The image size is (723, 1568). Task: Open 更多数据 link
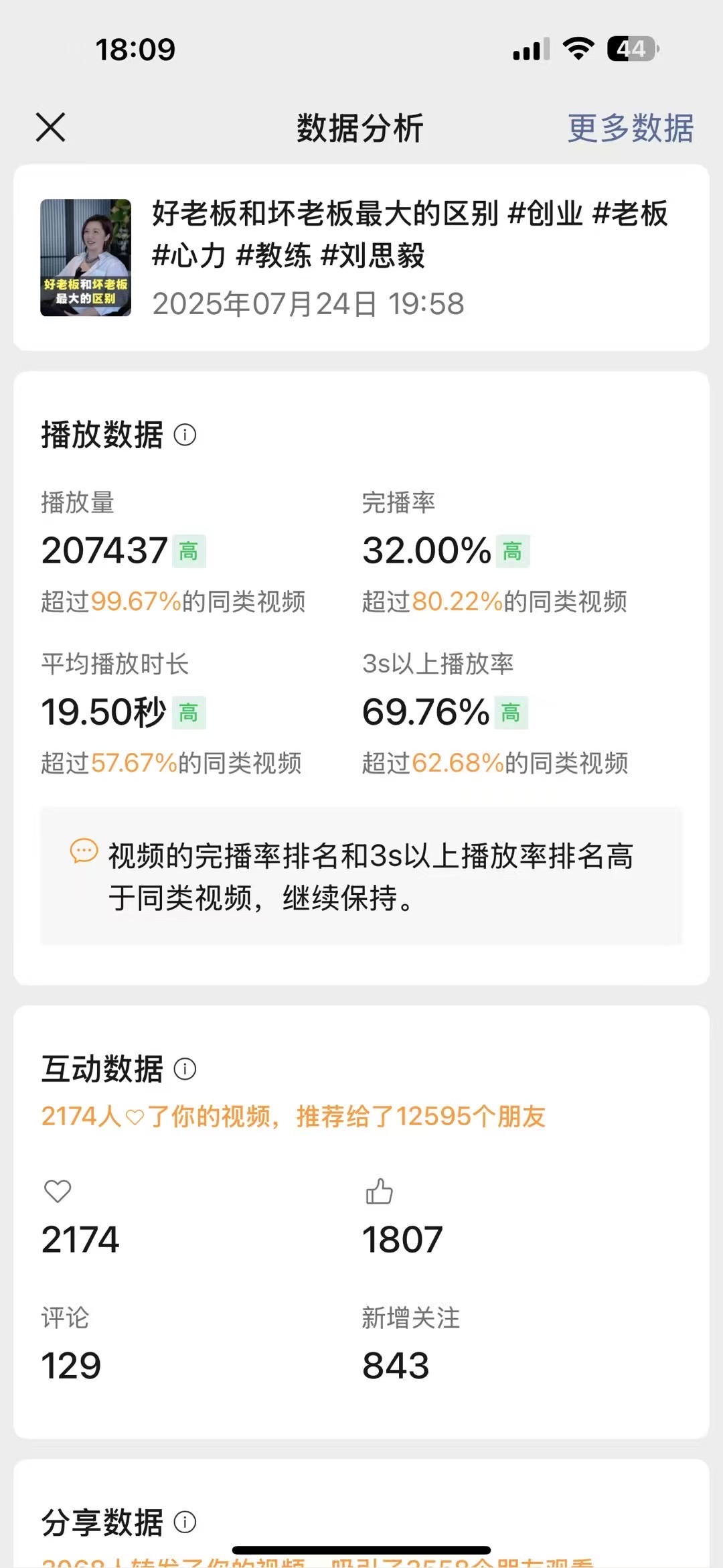631,128
